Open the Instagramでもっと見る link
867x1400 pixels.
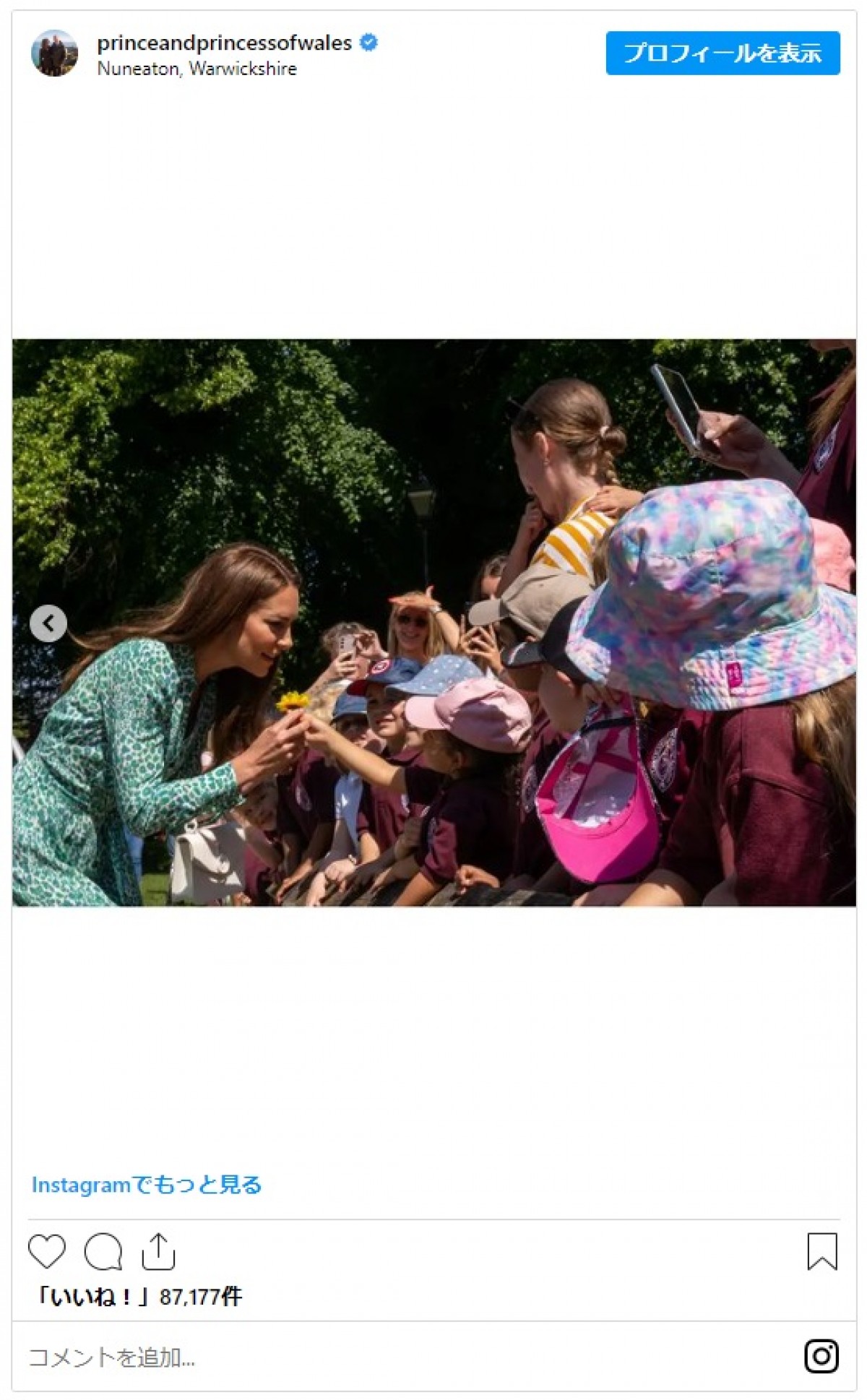click(146, 1185)
